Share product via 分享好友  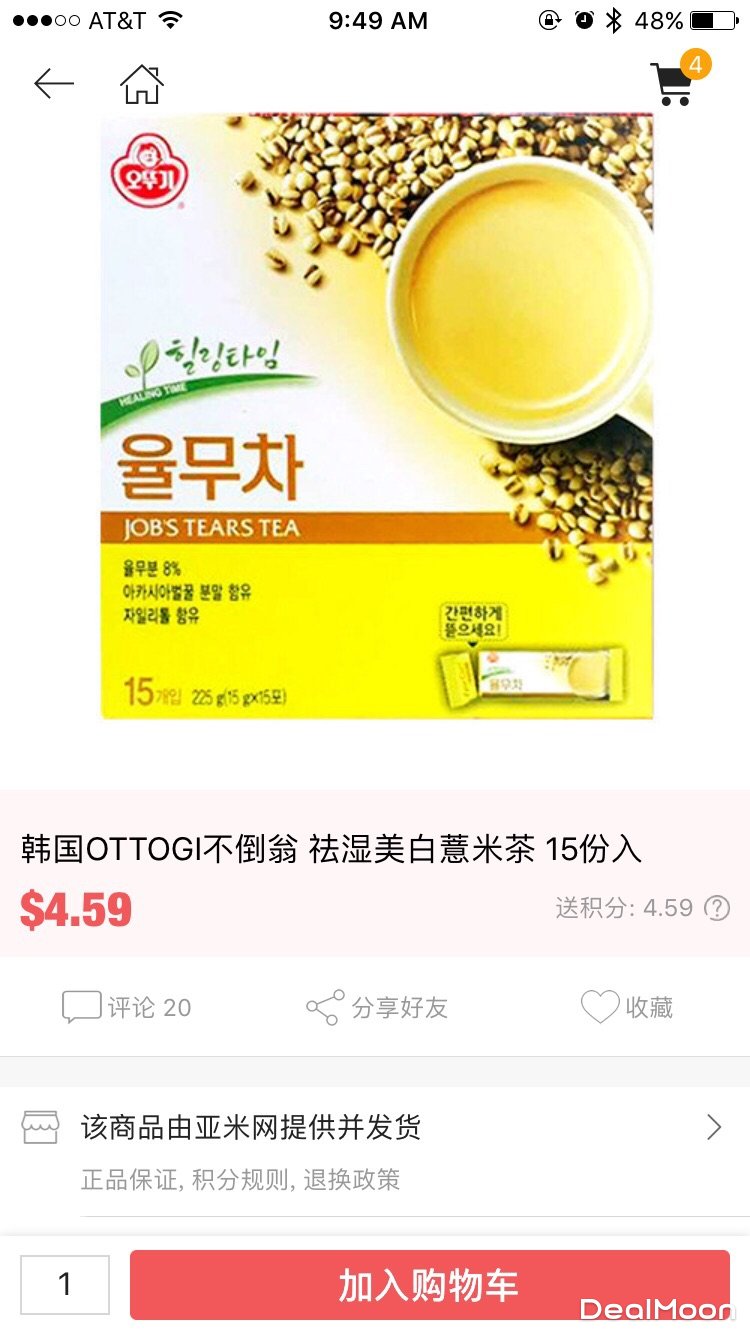coord(377,1007)
